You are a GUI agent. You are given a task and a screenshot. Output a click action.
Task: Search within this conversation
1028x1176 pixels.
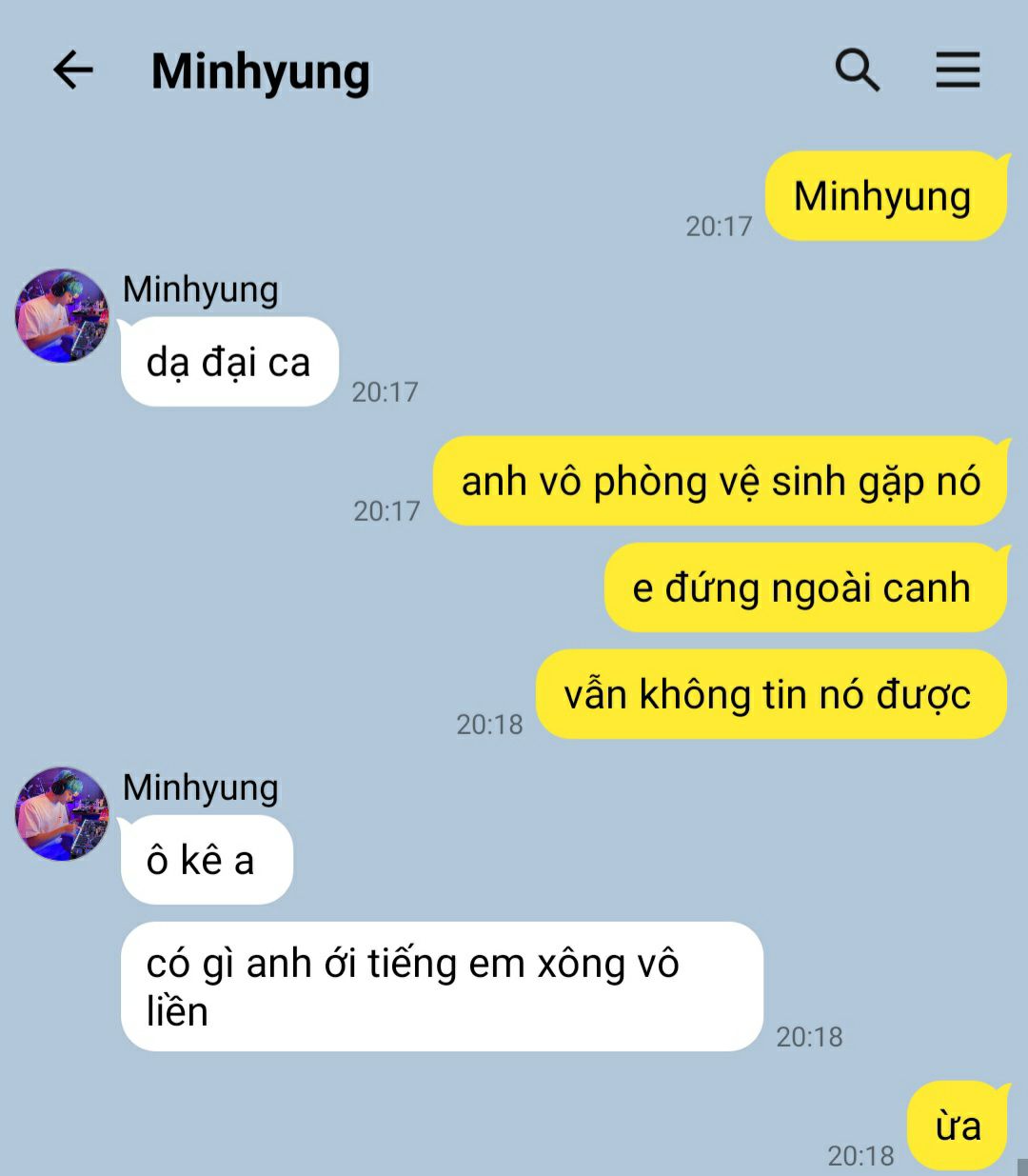click(857, 70)
